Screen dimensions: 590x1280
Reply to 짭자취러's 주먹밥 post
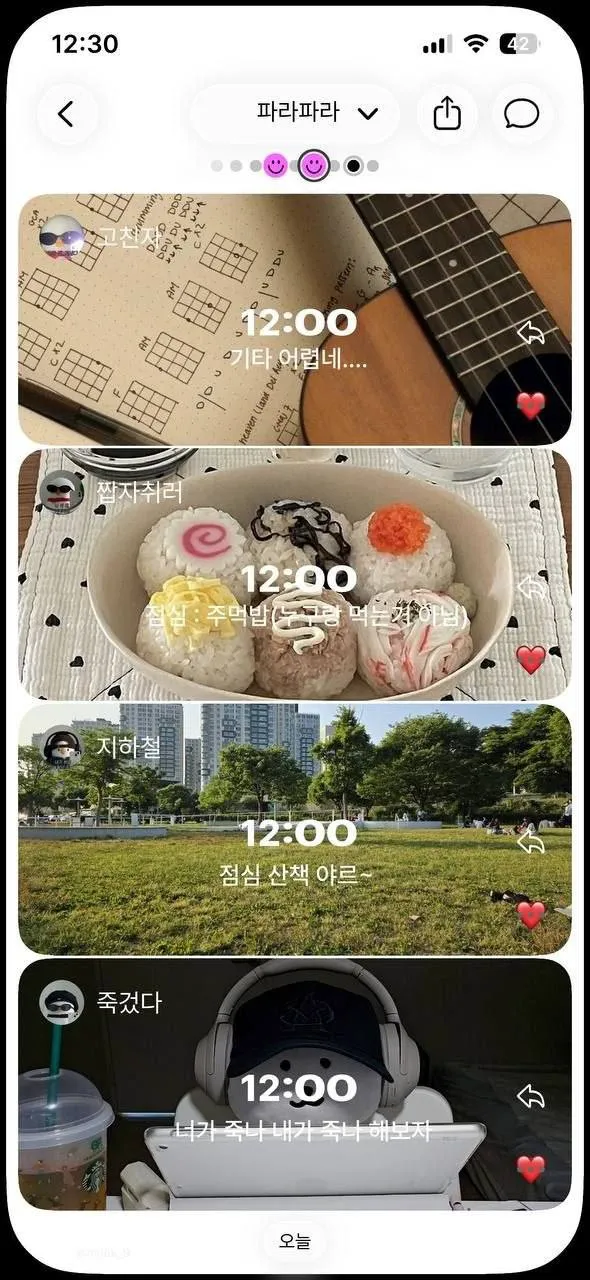pos(532,587)
